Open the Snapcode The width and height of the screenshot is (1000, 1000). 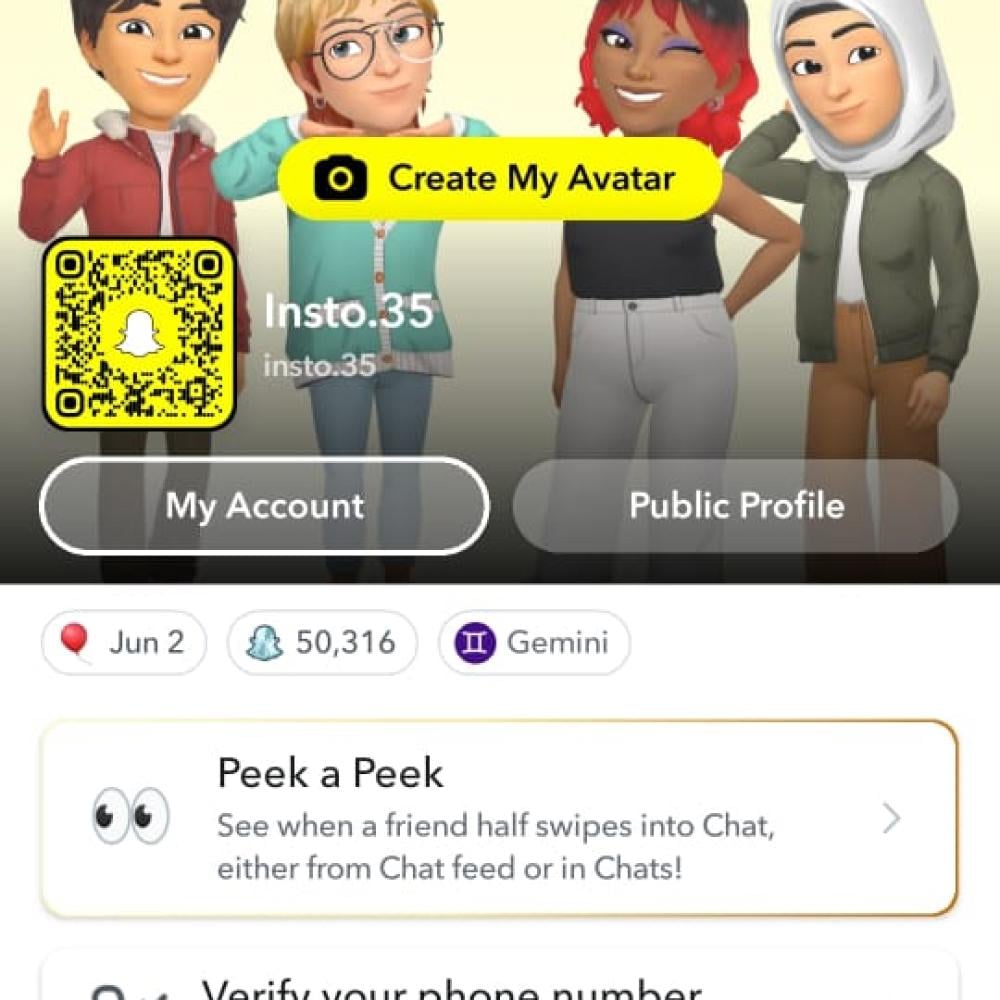coord(139,334)
